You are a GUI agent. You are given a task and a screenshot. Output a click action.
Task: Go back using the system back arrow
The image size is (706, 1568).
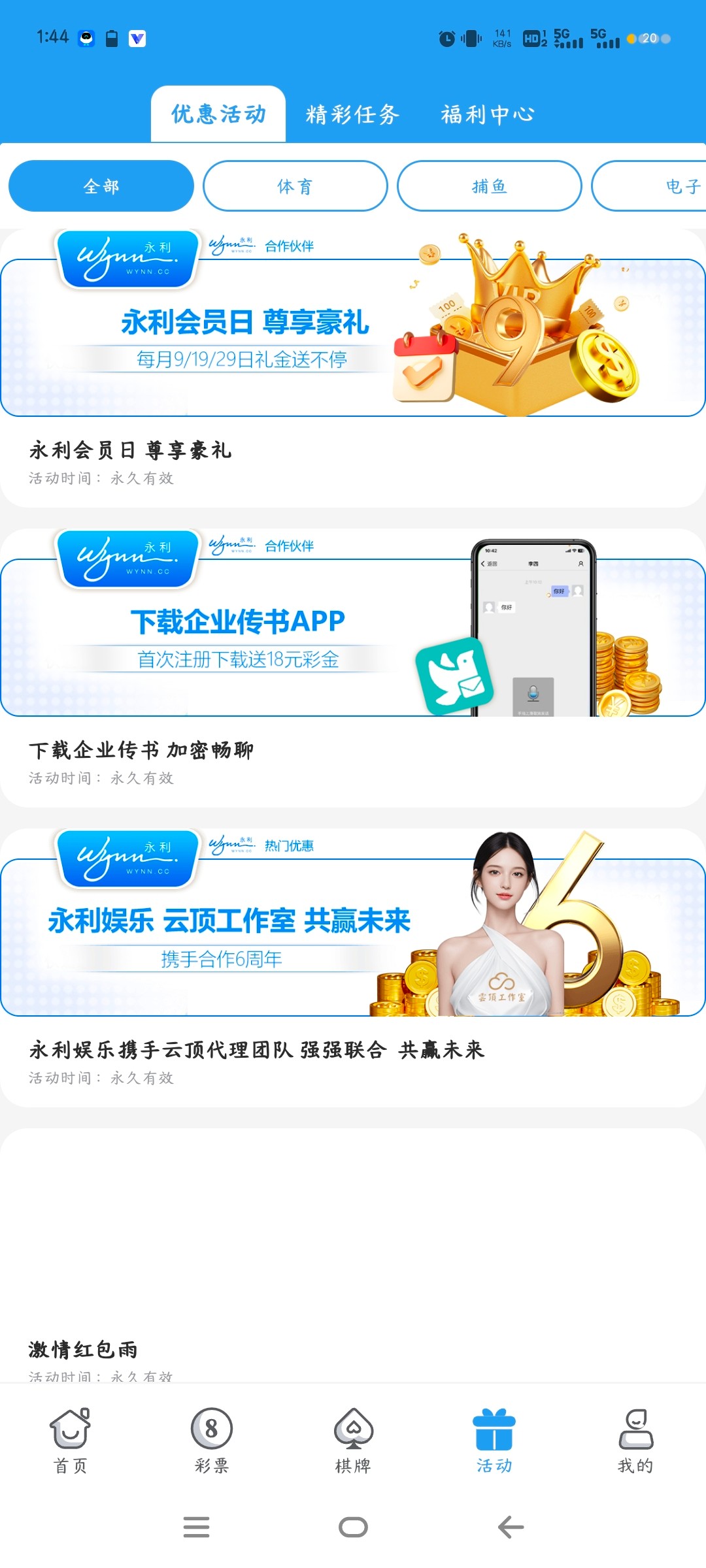[x=511, y=1527]
